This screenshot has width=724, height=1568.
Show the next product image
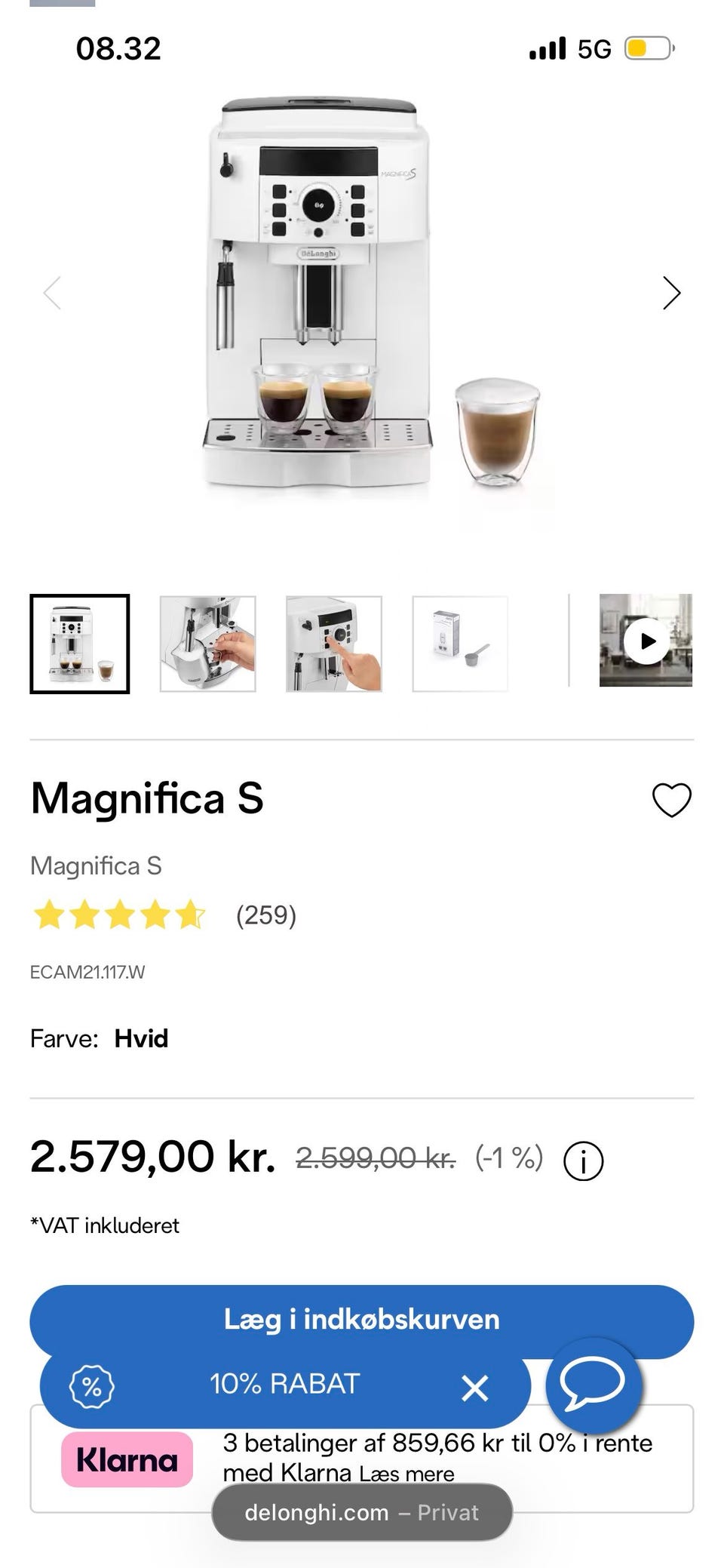pos(670,293)
